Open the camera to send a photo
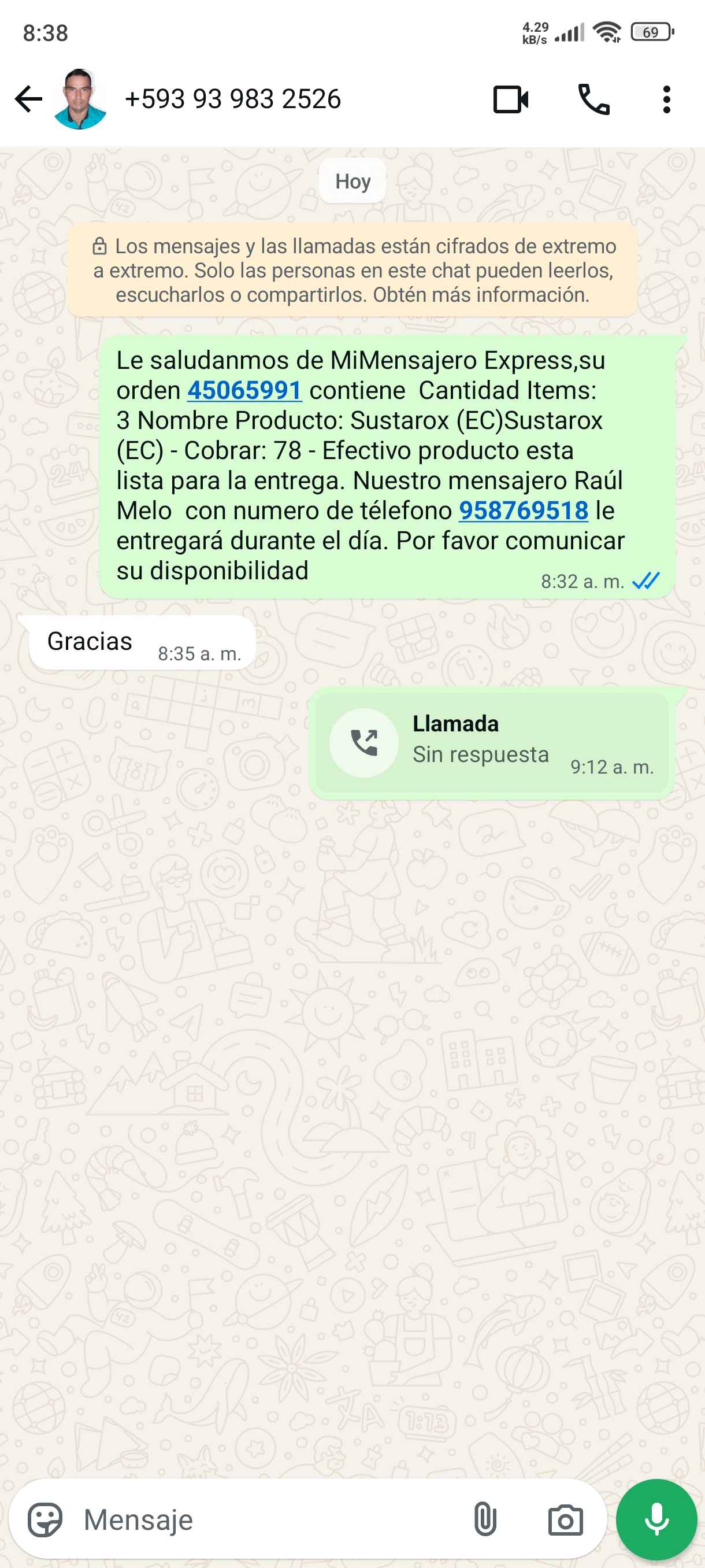This screenshot has width=705, height=1568. click(565, 1521)
